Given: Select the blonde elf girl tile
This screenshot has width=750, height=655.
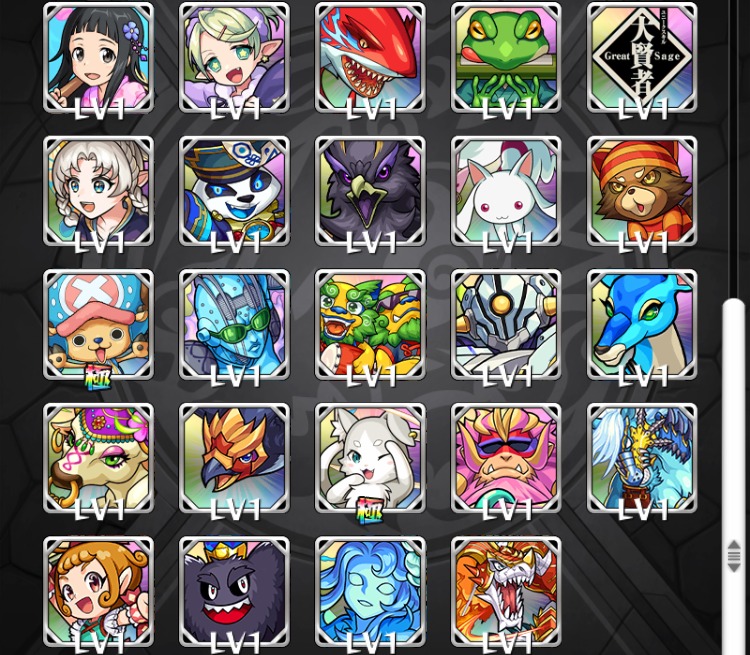Looking at the screenshot, I should (x=234, y=57).
